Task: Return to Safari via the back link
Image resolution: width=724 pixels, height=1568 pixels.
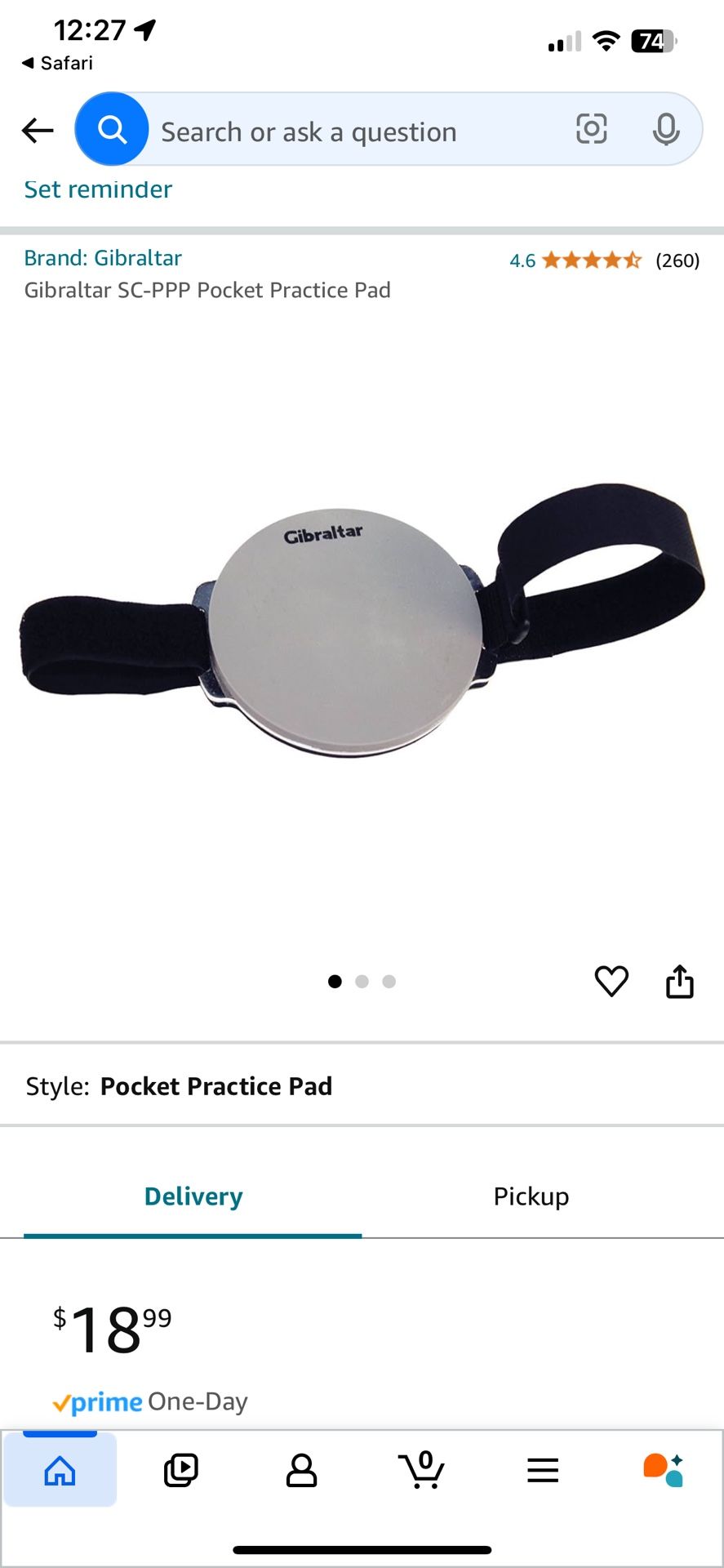Action: (57, 63)
